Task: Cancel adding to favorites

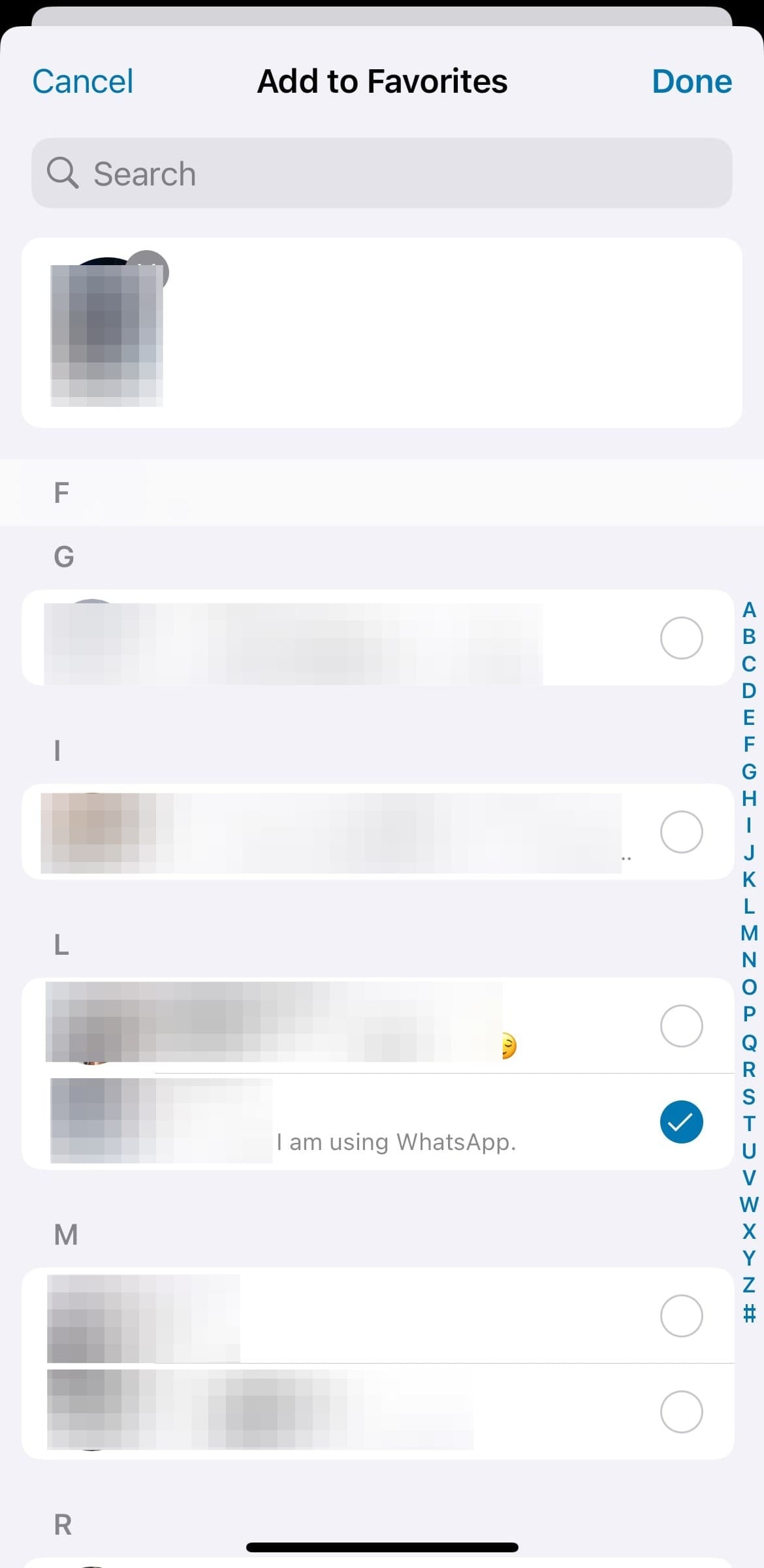Action: click(x=83, y=82)
